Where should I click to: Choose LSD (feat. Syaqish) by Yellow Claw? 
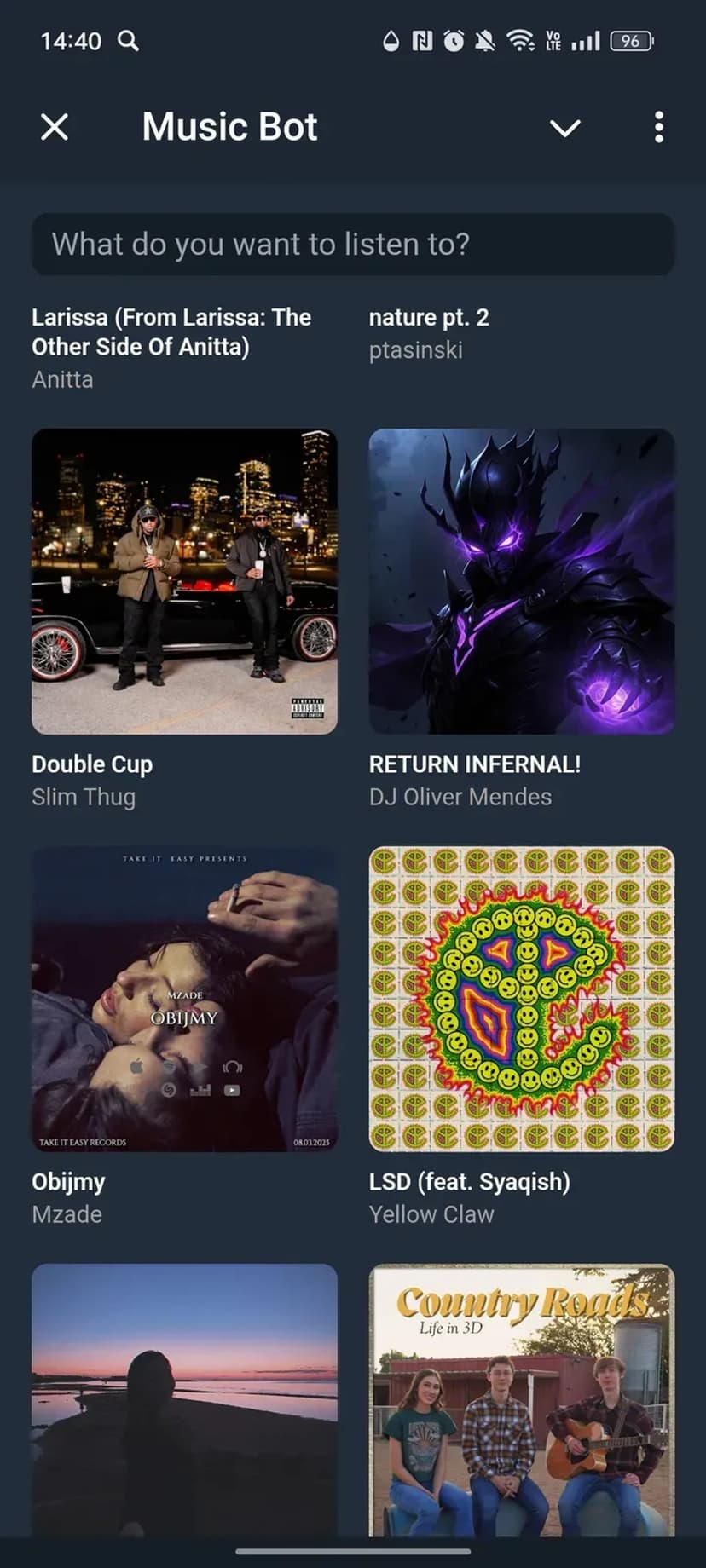521,999
